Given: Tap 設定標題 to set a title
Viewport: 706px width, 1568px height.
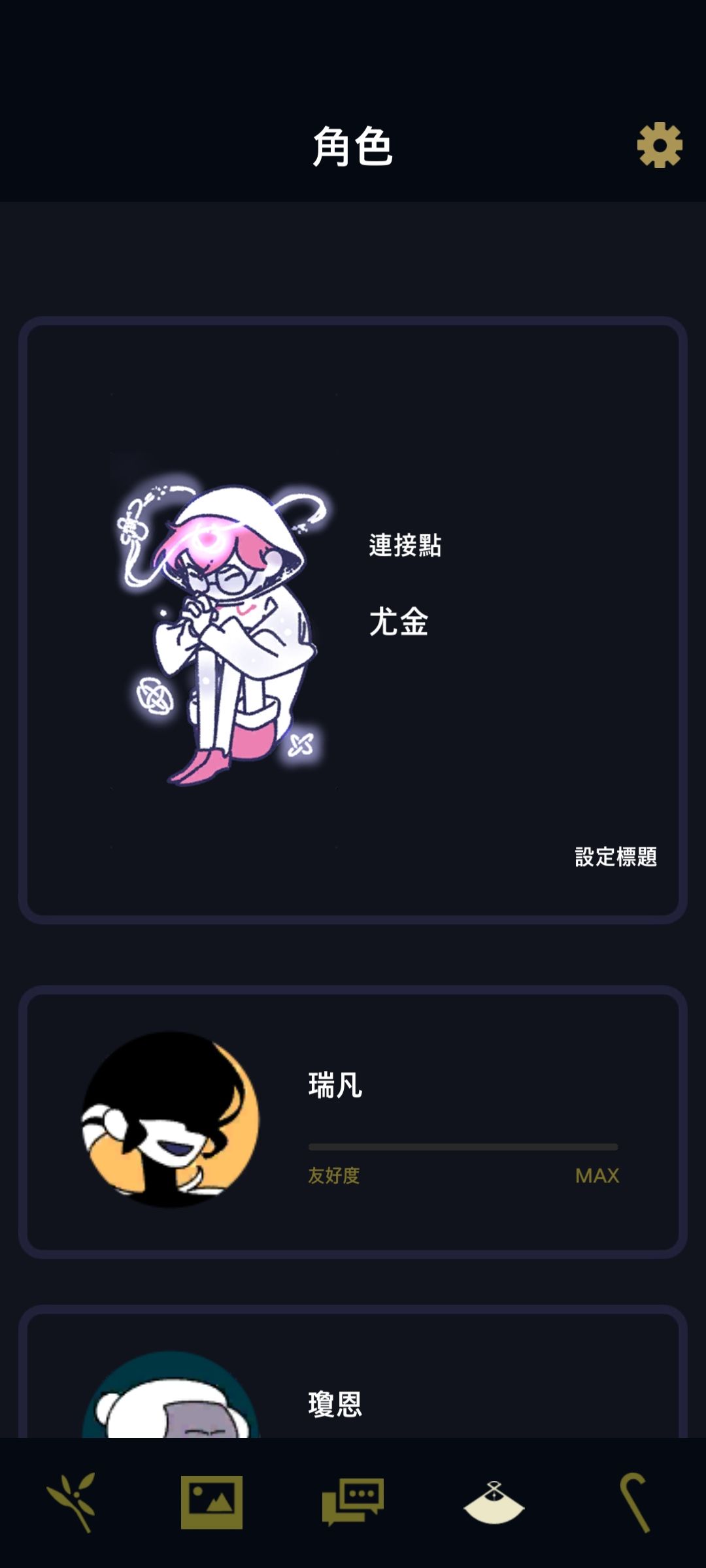Looking at the screenshot, I should [x=617, y=853].
